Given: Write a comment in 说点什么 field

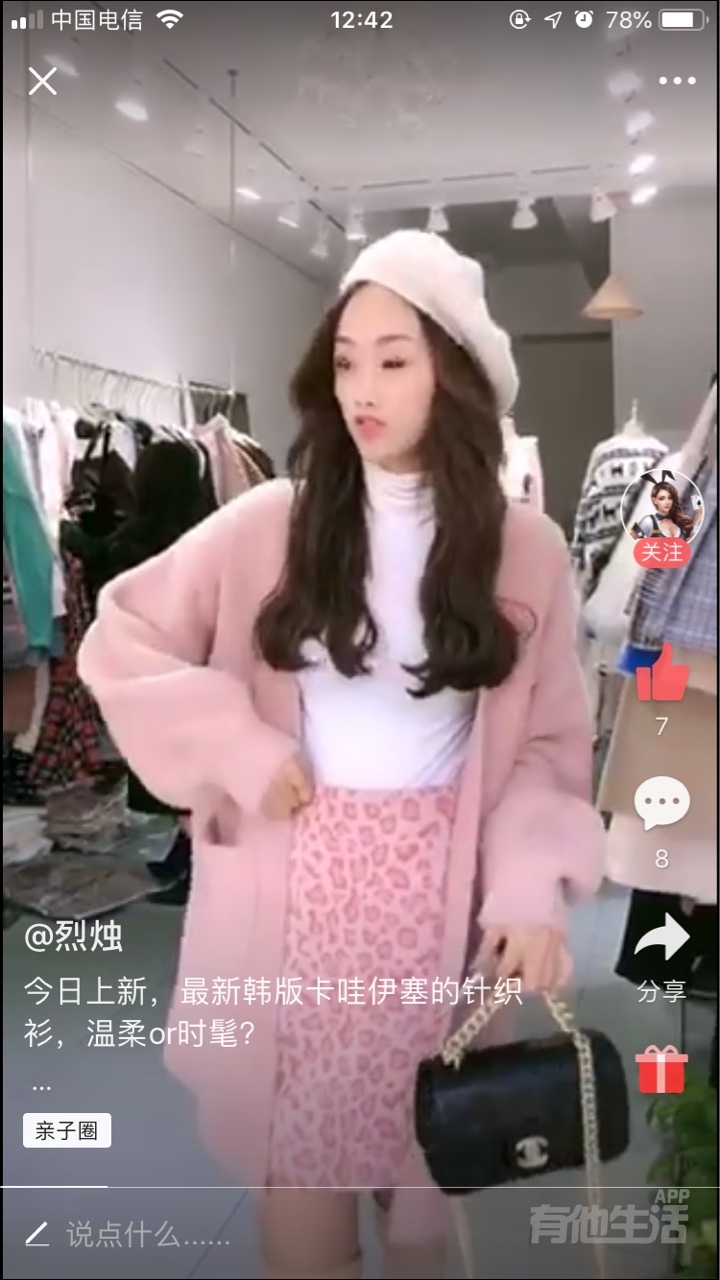Looking at the screenshot, I should (148, 1234).
